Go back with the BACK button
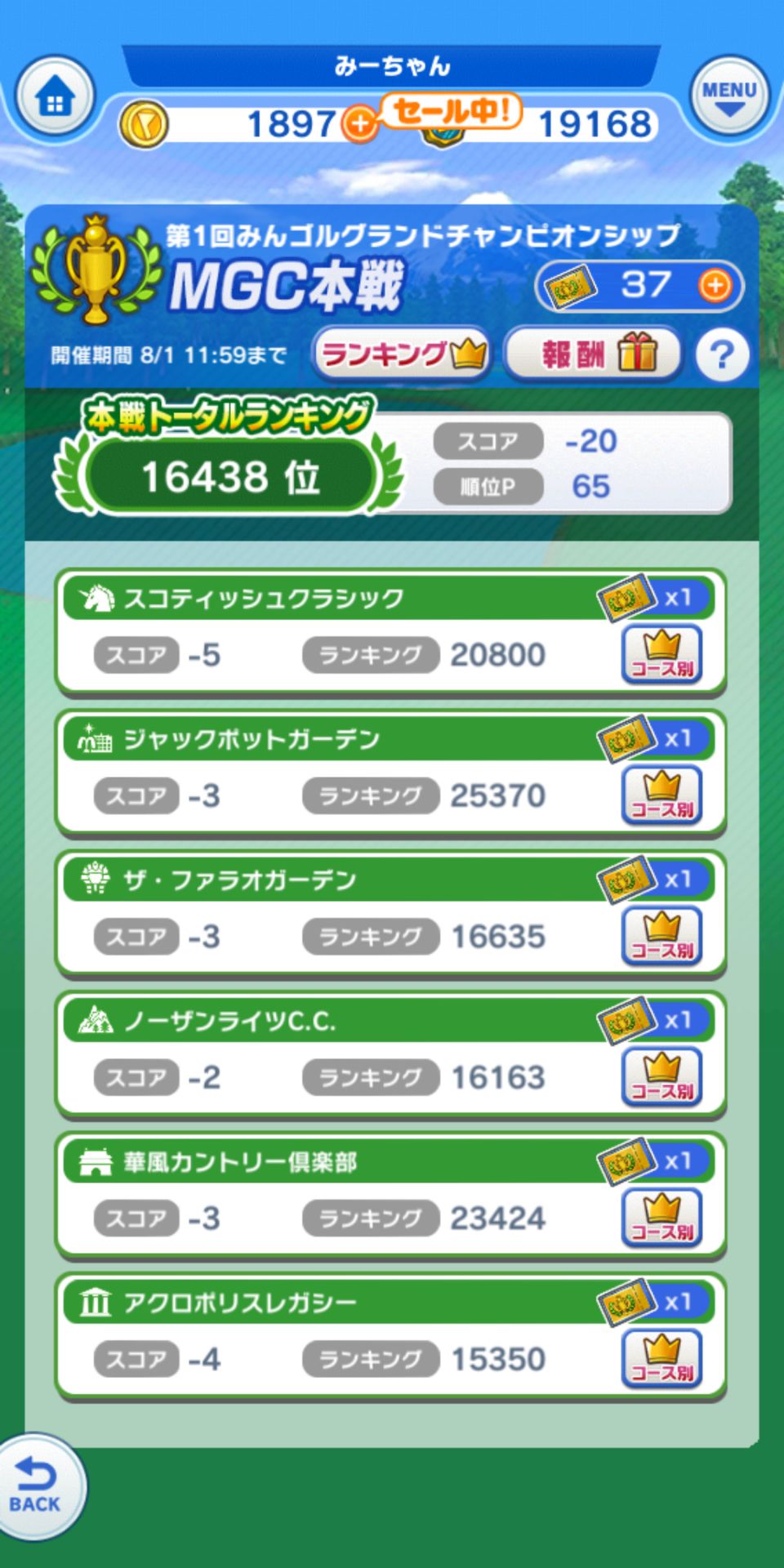Screen dimensions: 784x1568 (x=36, y=1486)
